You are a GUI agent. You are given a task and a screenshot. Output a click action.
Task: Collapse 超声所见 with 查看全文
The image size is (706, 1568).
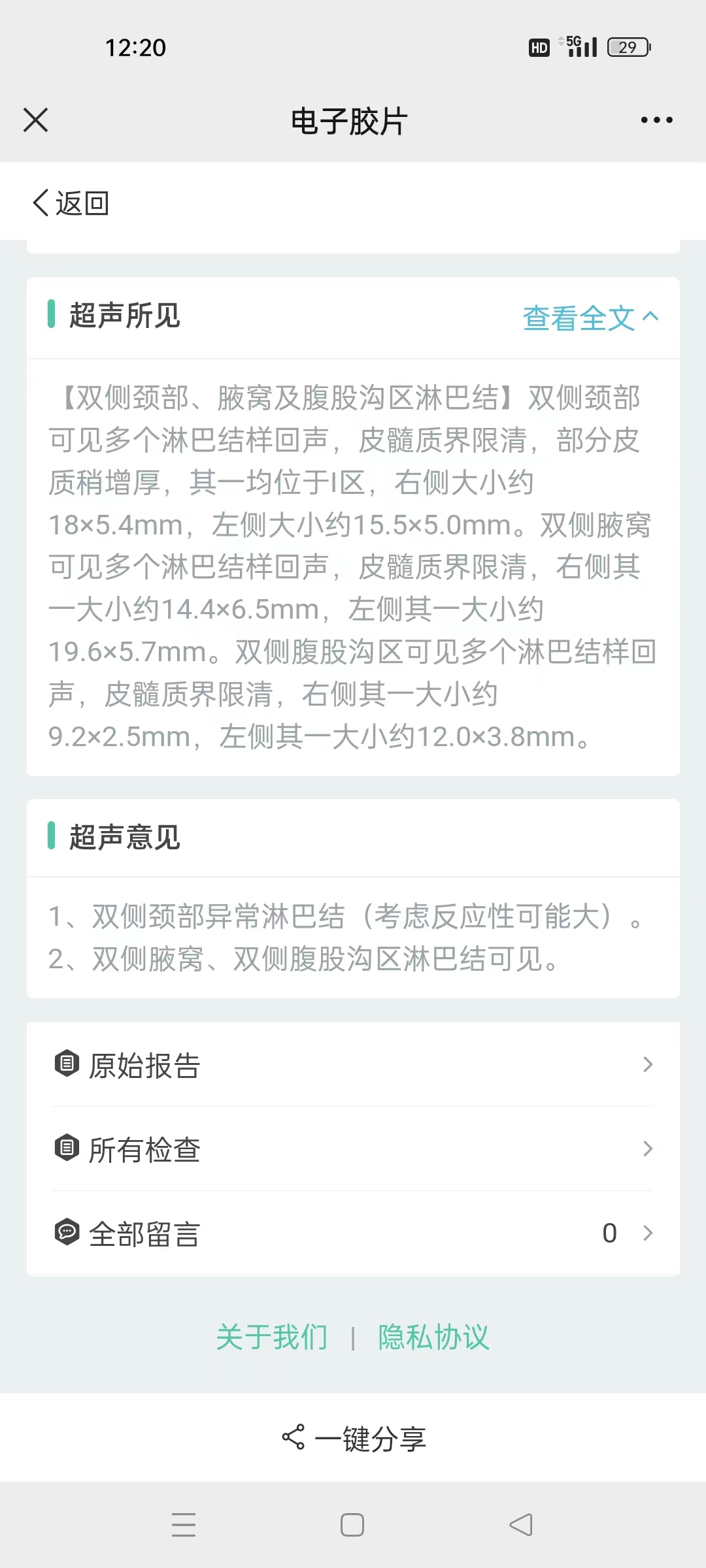coord(590,318)
